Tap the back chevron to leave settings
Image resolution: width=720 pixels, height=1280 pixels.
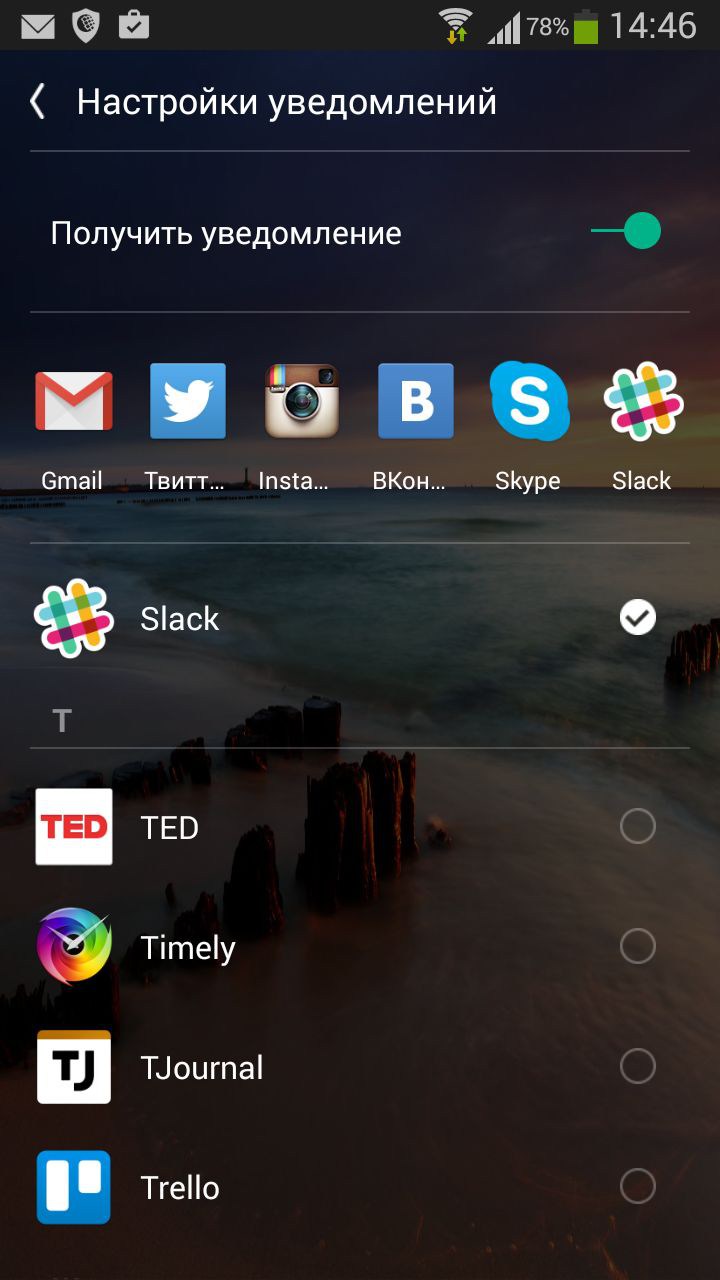pyautogui.click(x=36, y=101)
